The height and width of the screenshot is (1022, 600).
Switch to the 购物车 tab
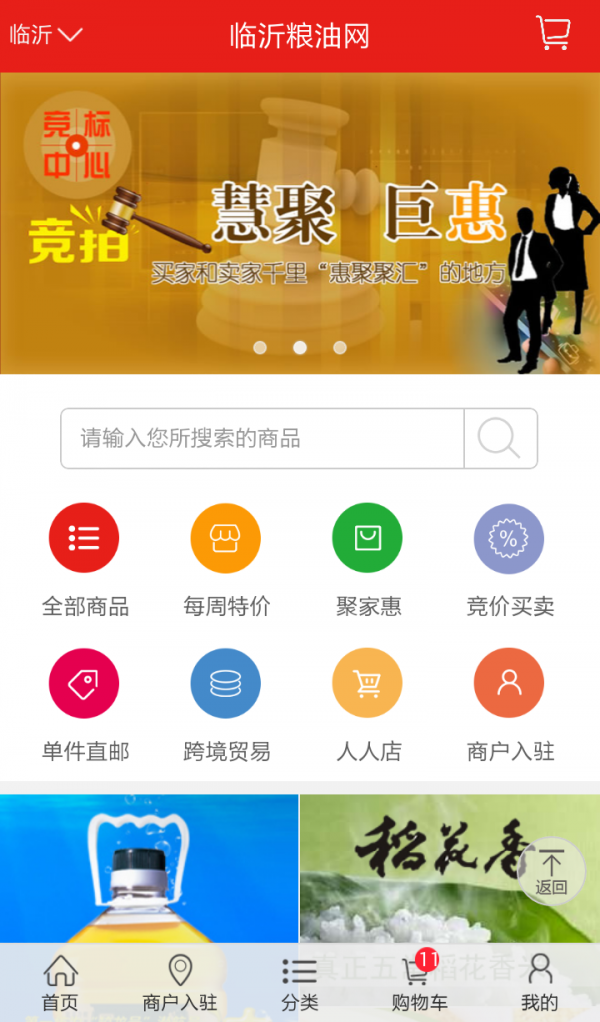419,983
